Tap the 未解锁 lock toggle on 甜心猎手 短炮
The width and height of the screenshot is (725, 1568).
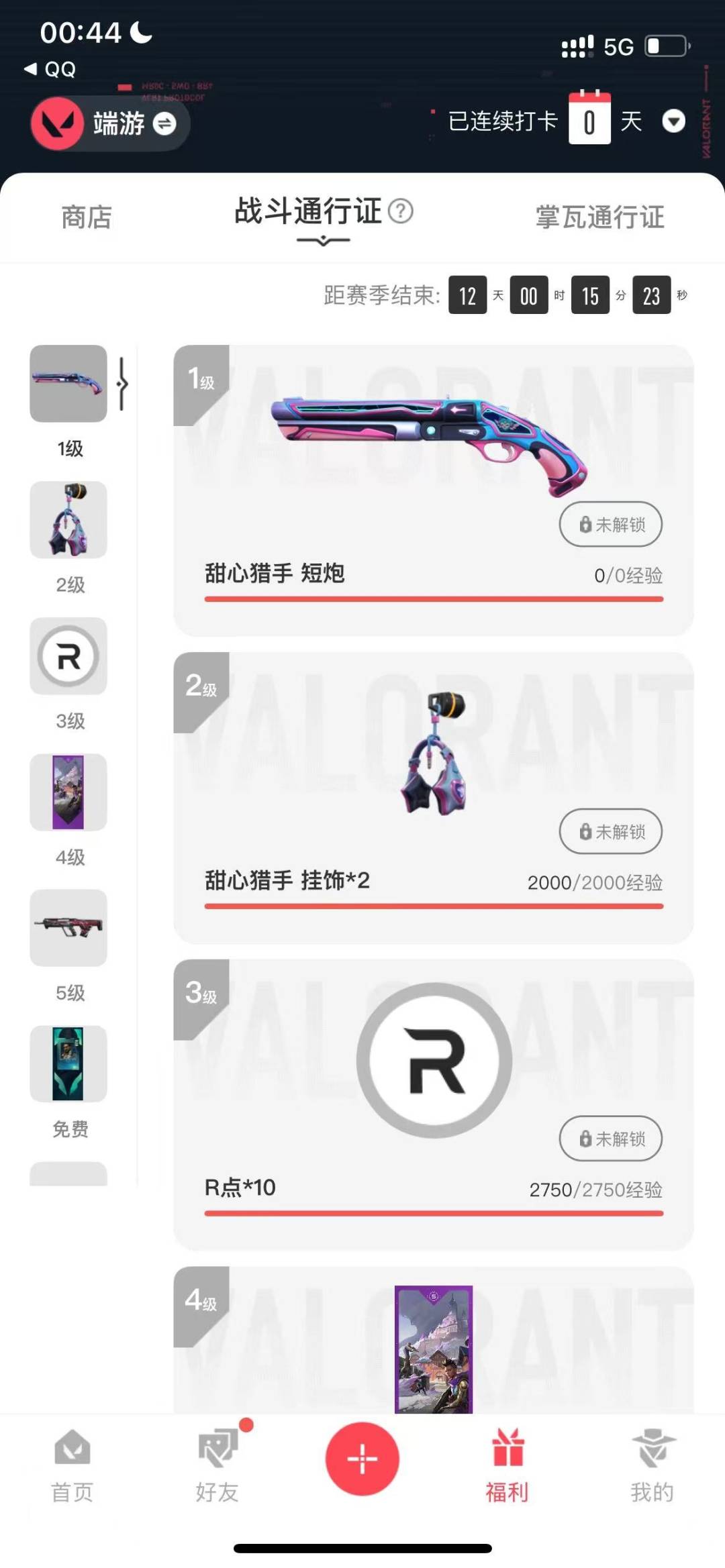(x=610, y=525)
